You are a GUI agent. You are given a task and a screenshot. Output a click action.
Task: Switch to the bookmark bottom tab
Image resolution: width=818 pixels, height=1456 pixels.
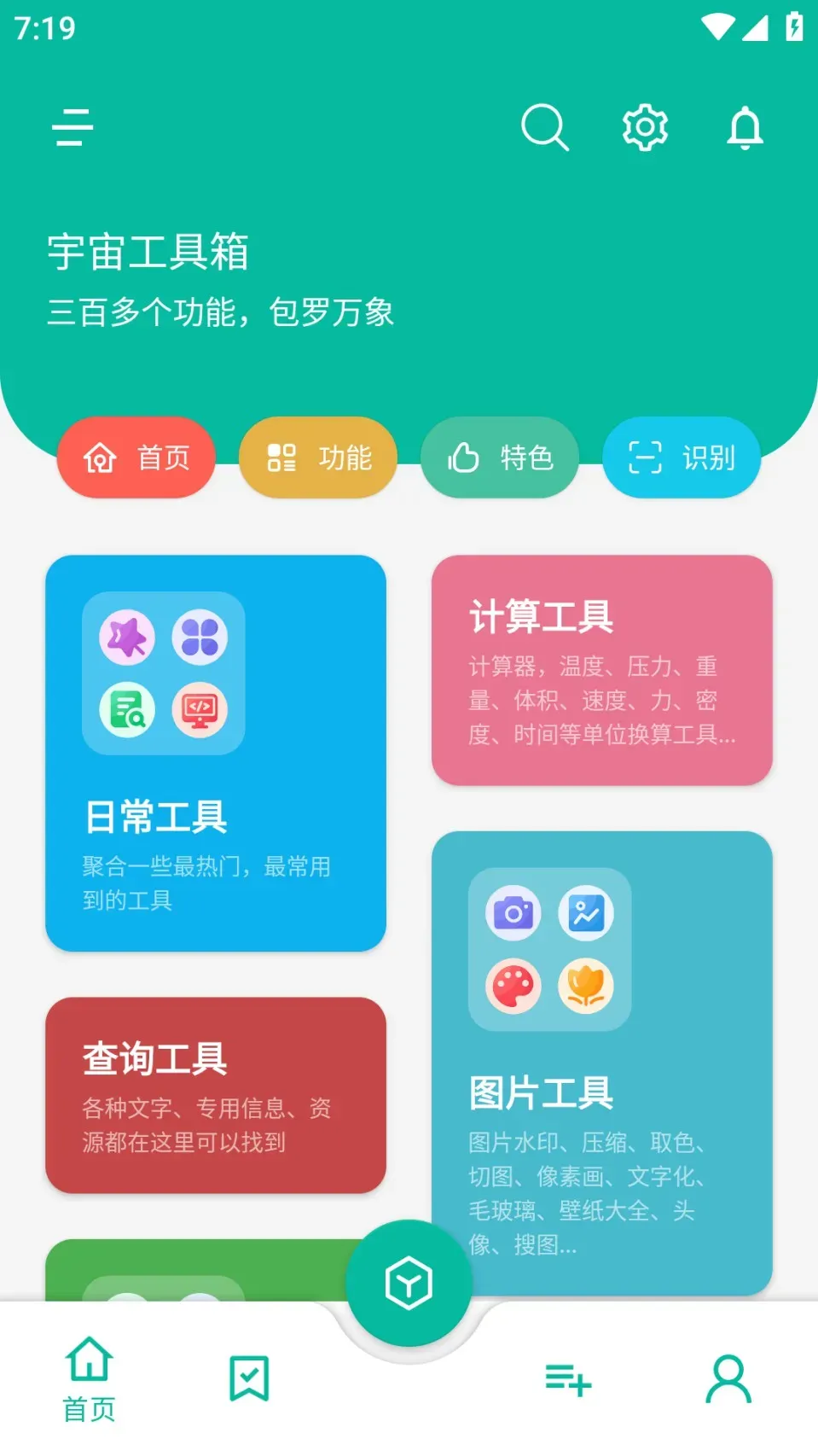pyautogui.click(x=249, y=1378)
